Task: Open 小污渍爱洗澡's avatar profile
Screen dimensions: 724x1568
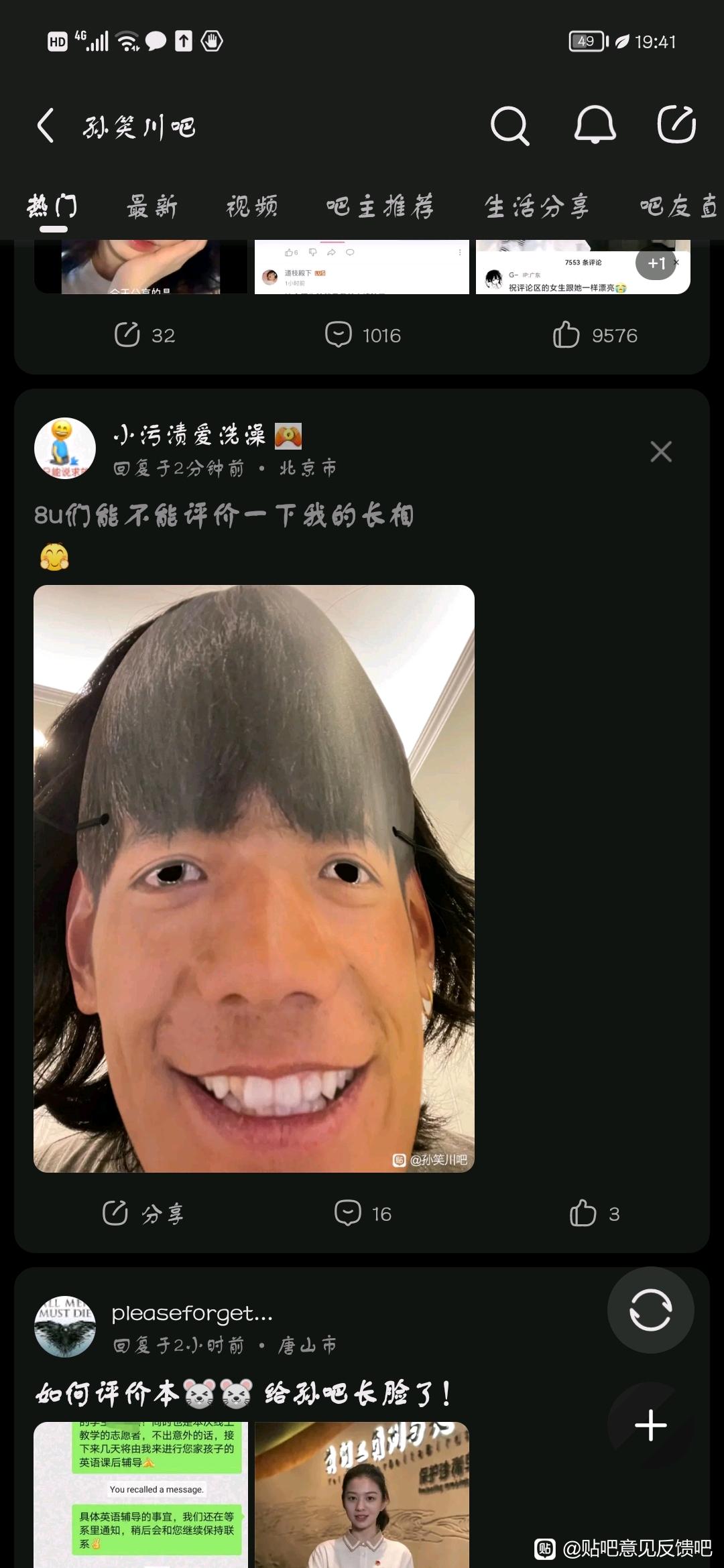Action: [65, 448]
